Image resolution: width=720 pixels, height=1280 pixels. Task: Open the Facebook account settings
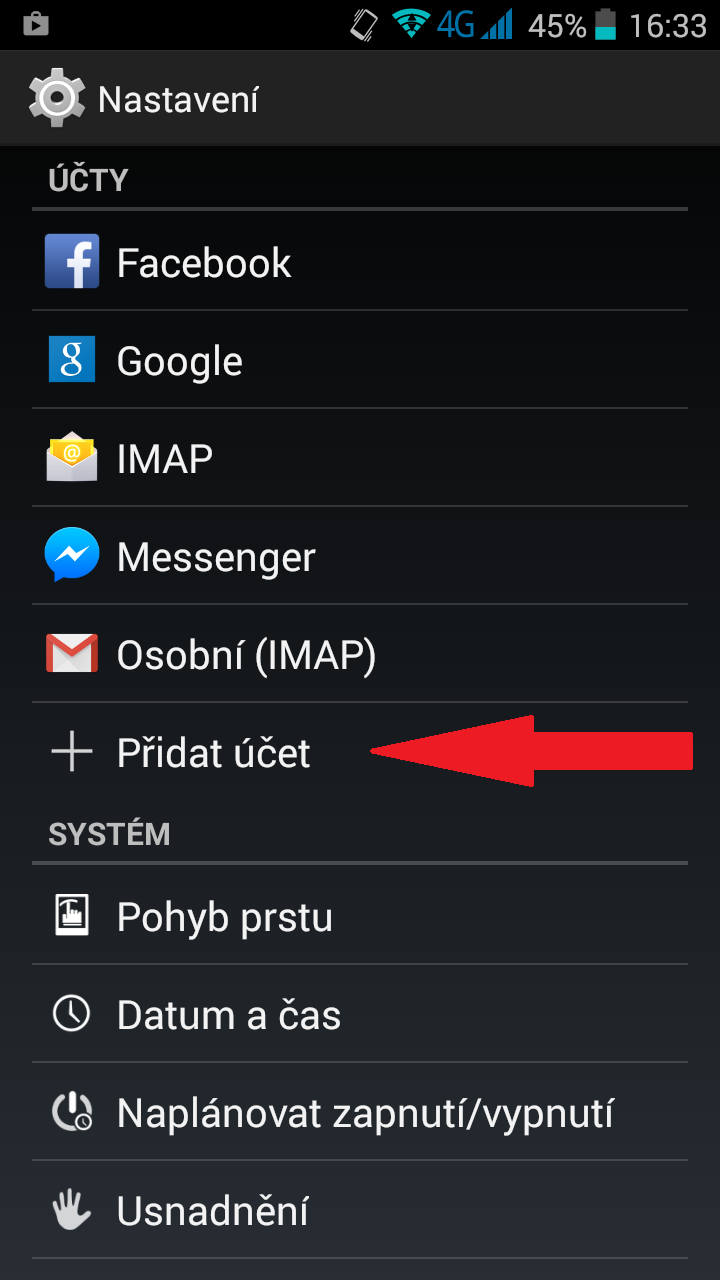204,263
